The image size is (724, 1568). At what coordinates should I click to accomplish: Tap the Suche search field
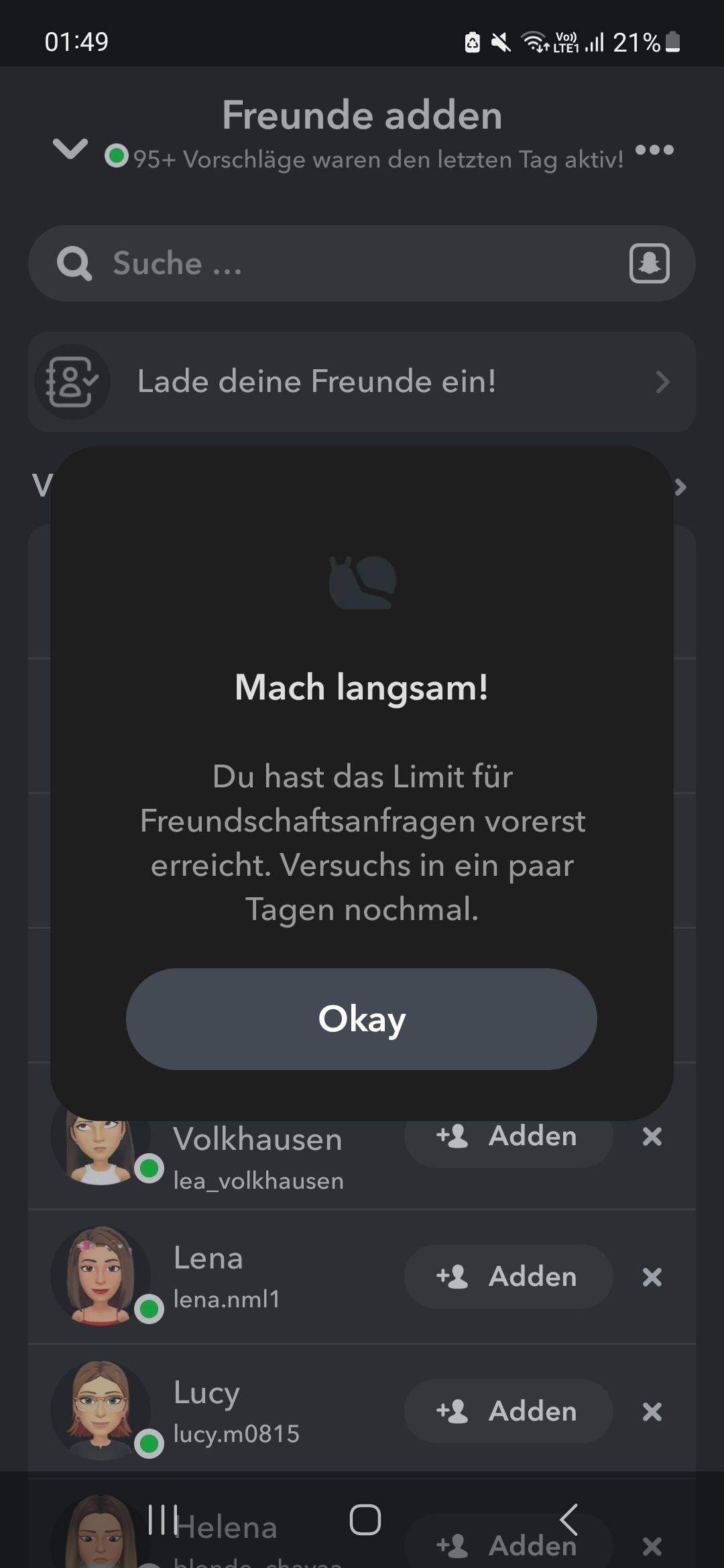tap(335, 263)
